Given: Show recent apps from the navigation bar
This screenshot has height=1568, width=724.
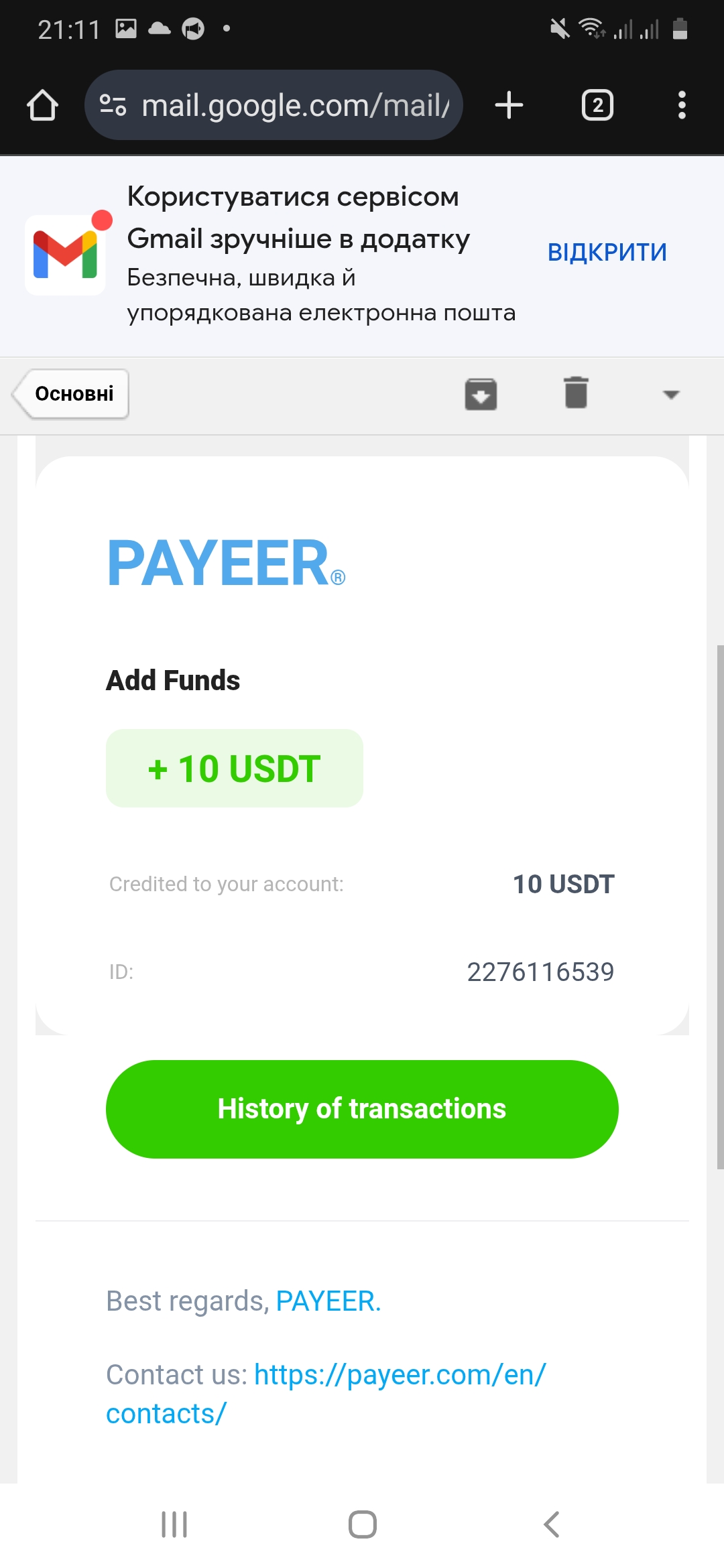Looking at the screenshot, I should click(174, 1524).
